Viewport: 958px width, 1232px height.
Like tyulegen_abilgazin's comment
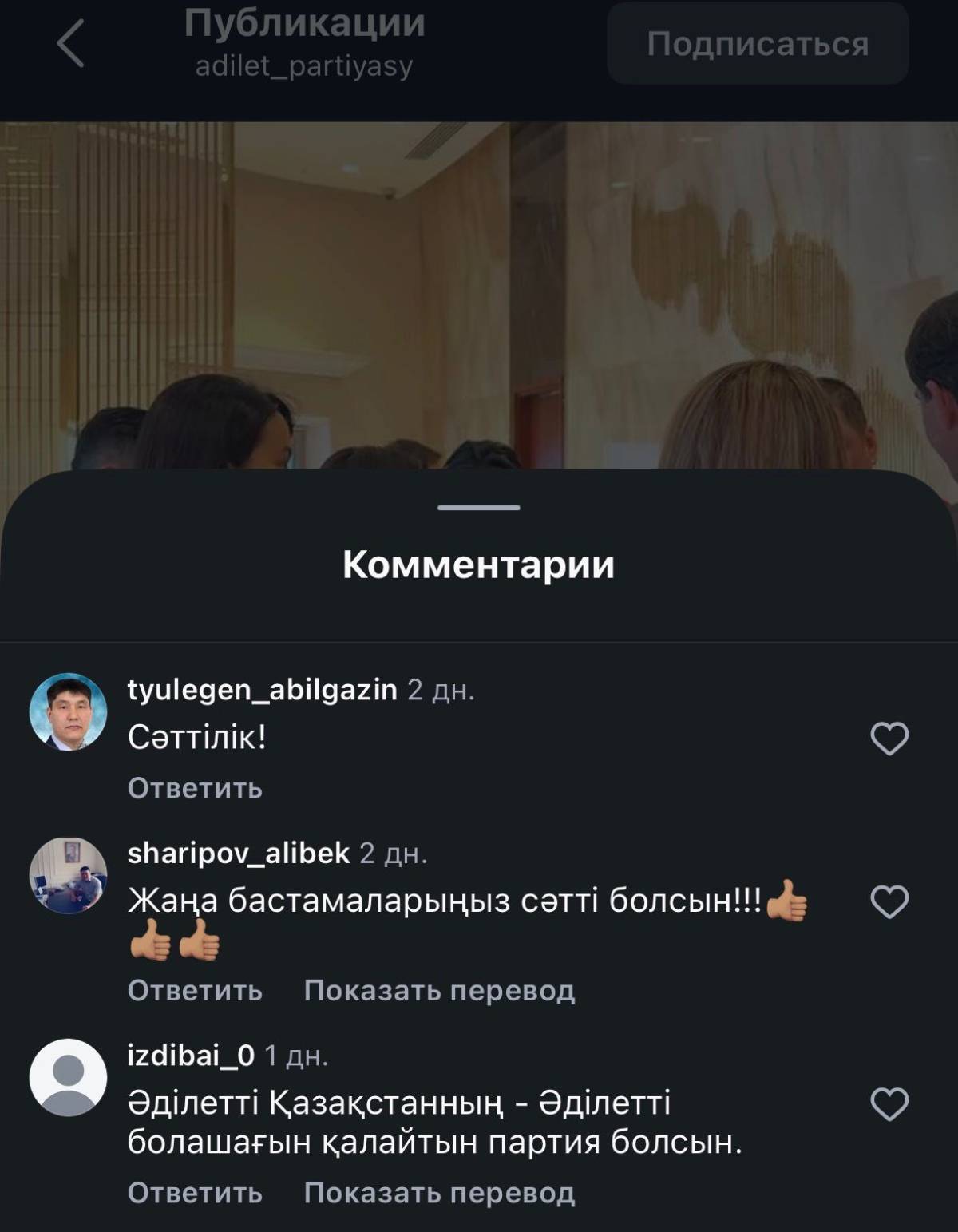[889, 739]
